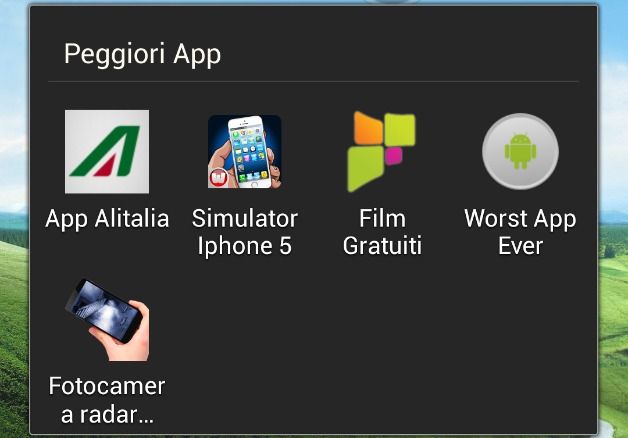Tap the Peggiori App folder name
Image resolution: width=628 pixels, height=438 pixels.
(142, 54)
